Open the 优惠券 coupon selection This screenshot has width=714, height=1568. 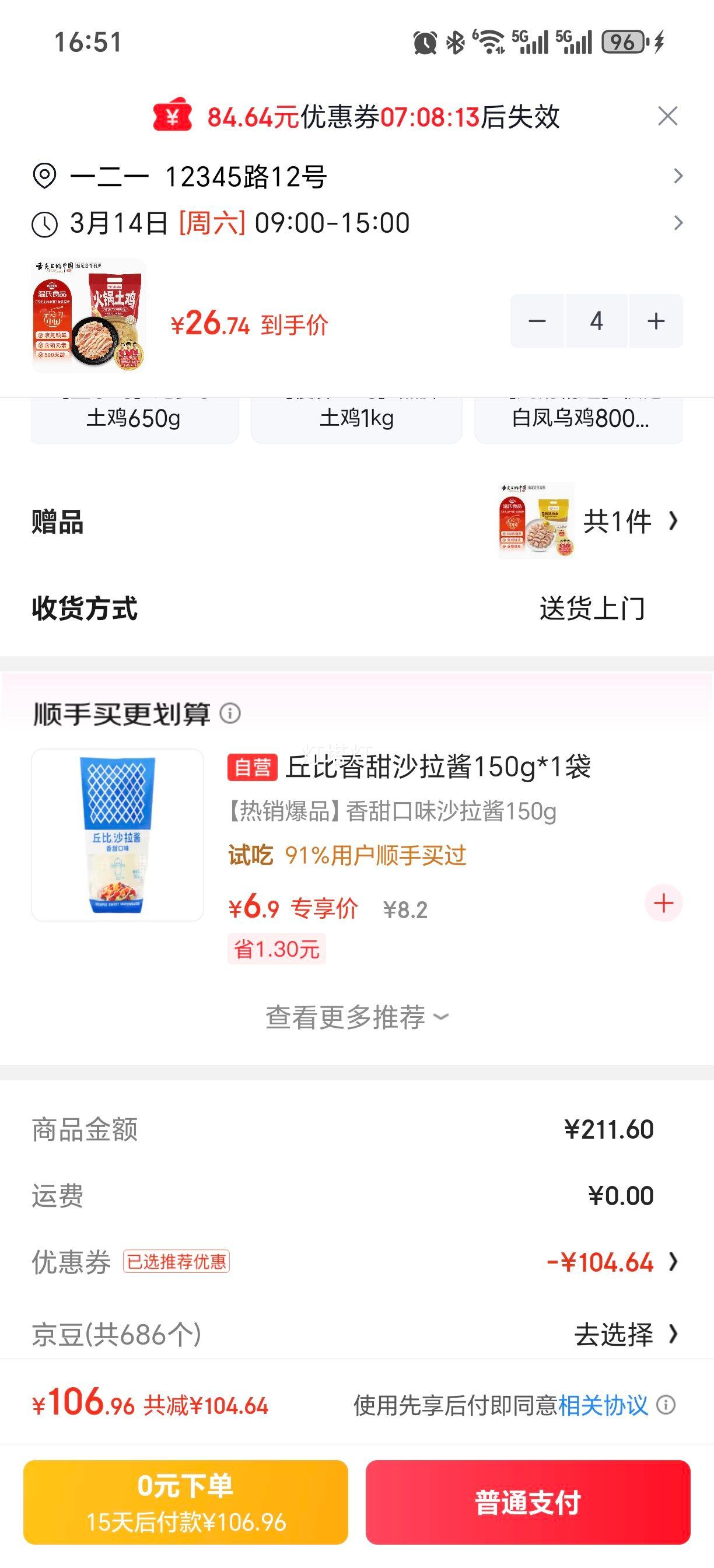tap(612, 1262)
